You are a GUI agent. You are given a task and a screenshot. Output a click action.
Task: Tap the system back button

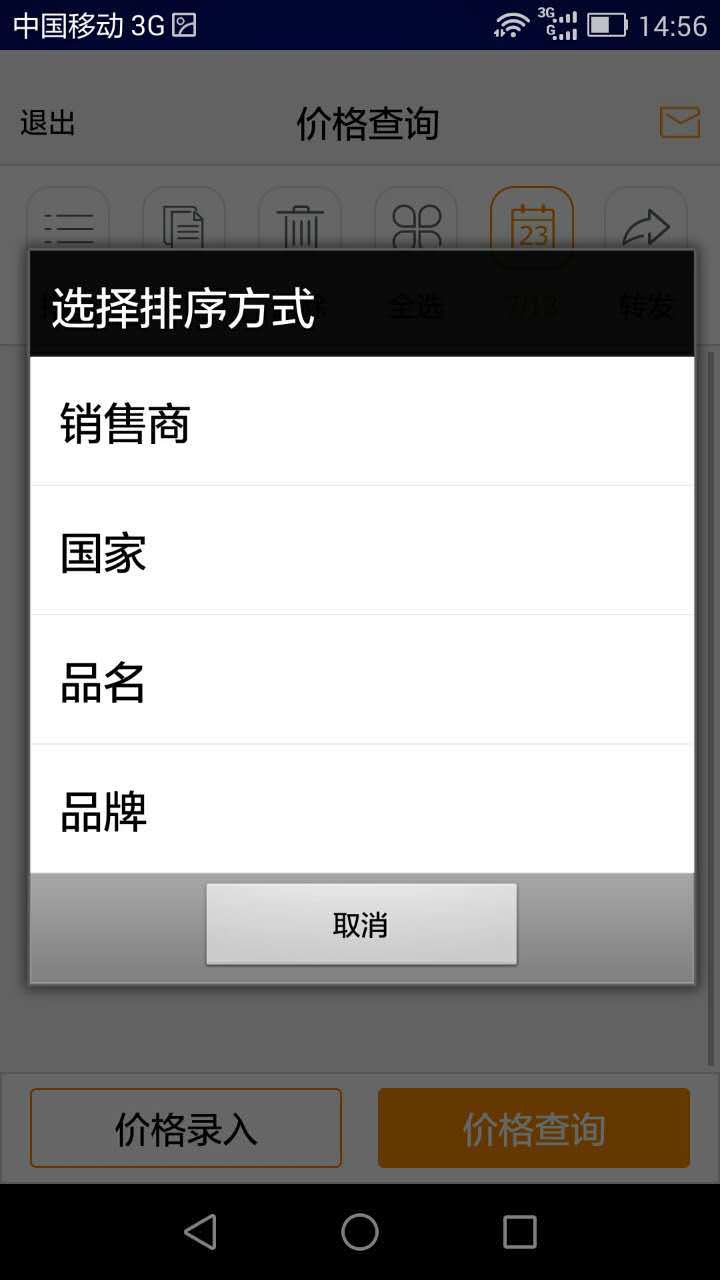200,1232
